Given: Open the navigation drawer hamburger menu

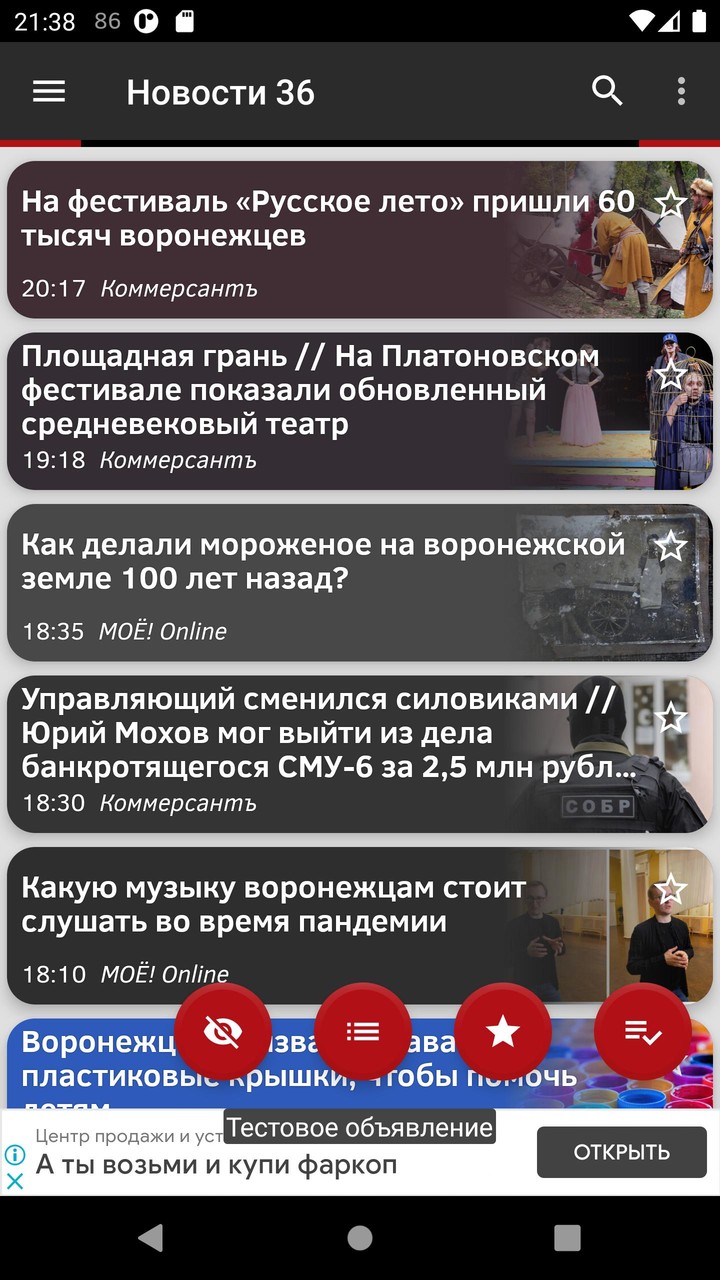Looking at the screenshot, I should tap(48, 91).
